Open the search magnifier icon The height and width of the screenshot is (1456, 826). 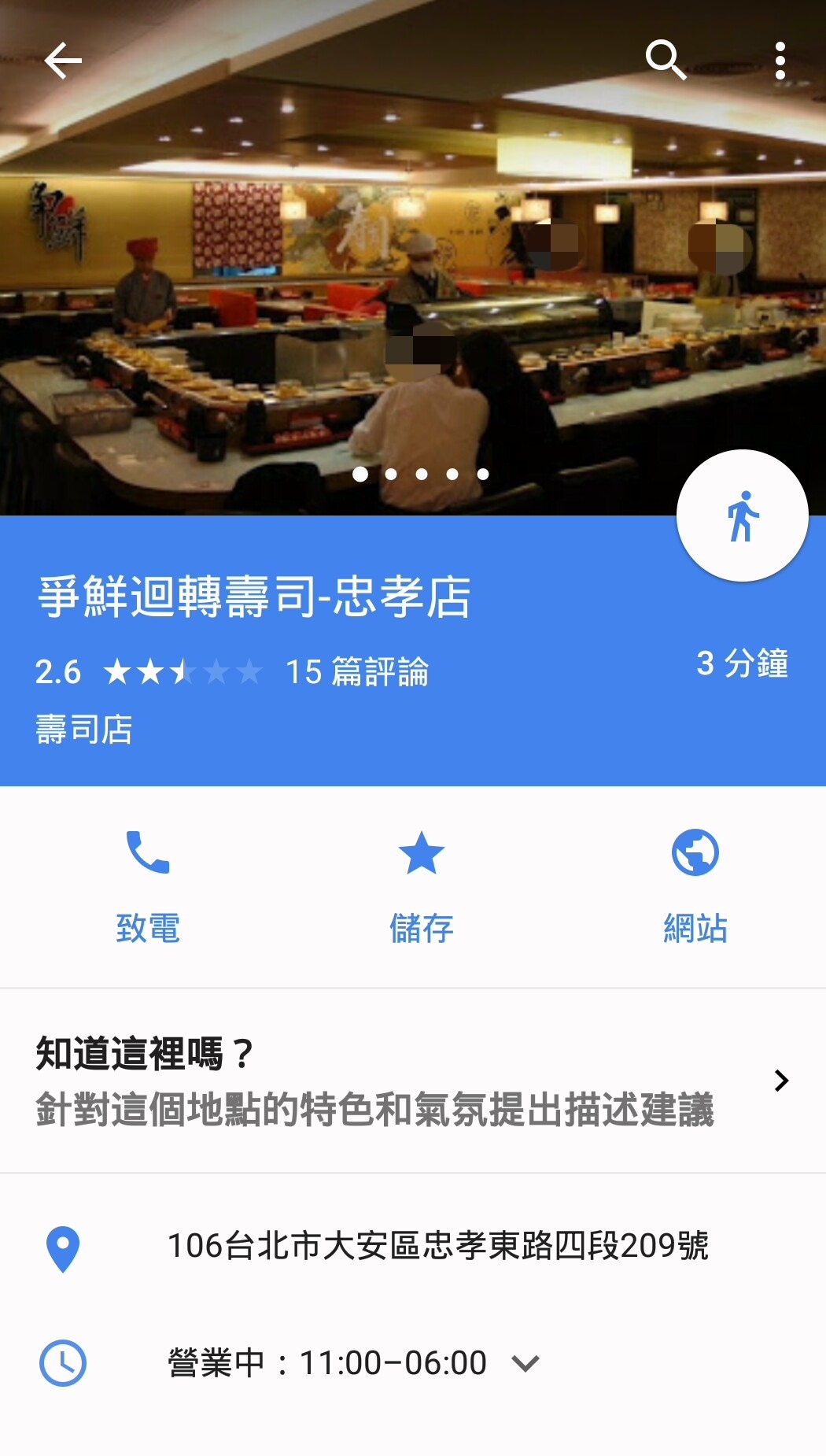[666, 60]
